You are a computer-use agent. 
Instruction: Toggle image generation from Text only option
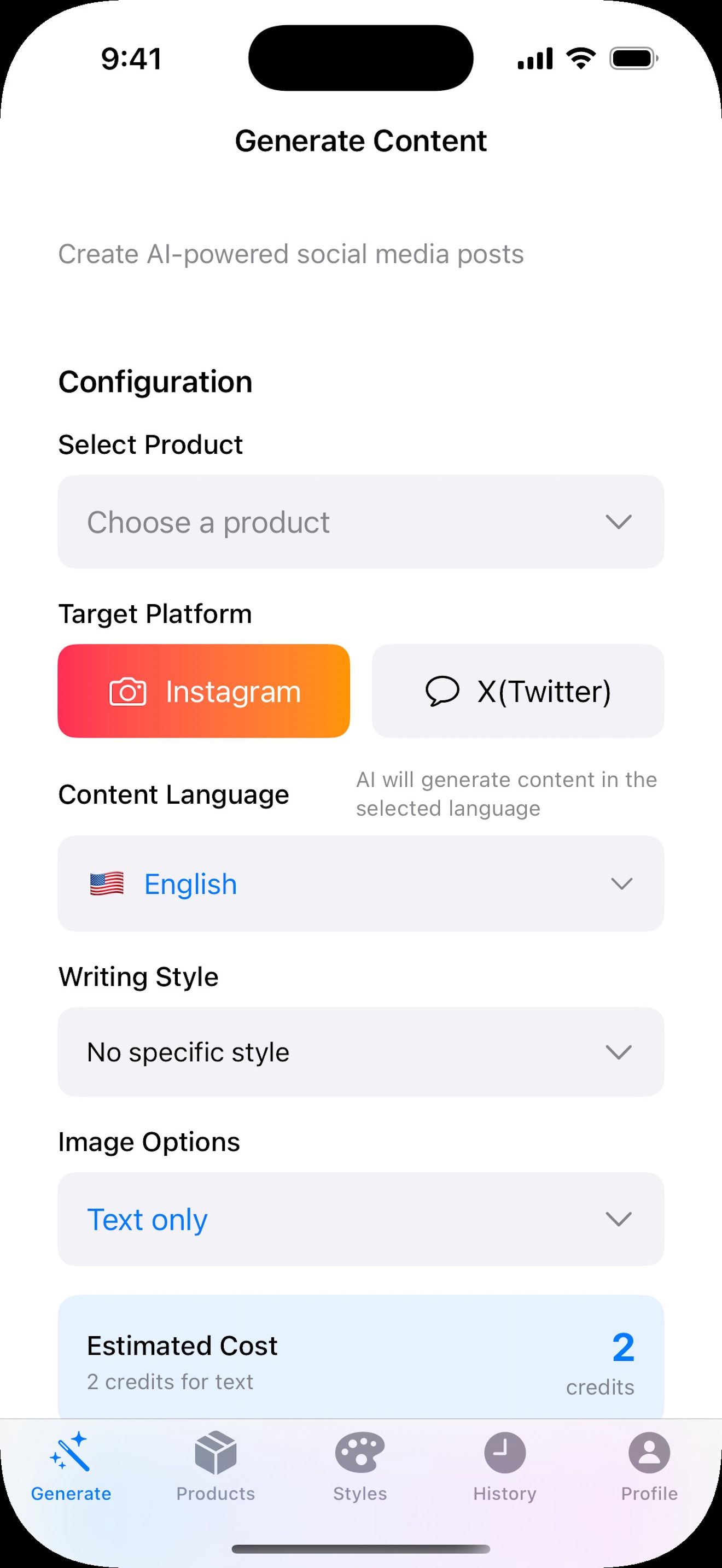coord(360,1219)
